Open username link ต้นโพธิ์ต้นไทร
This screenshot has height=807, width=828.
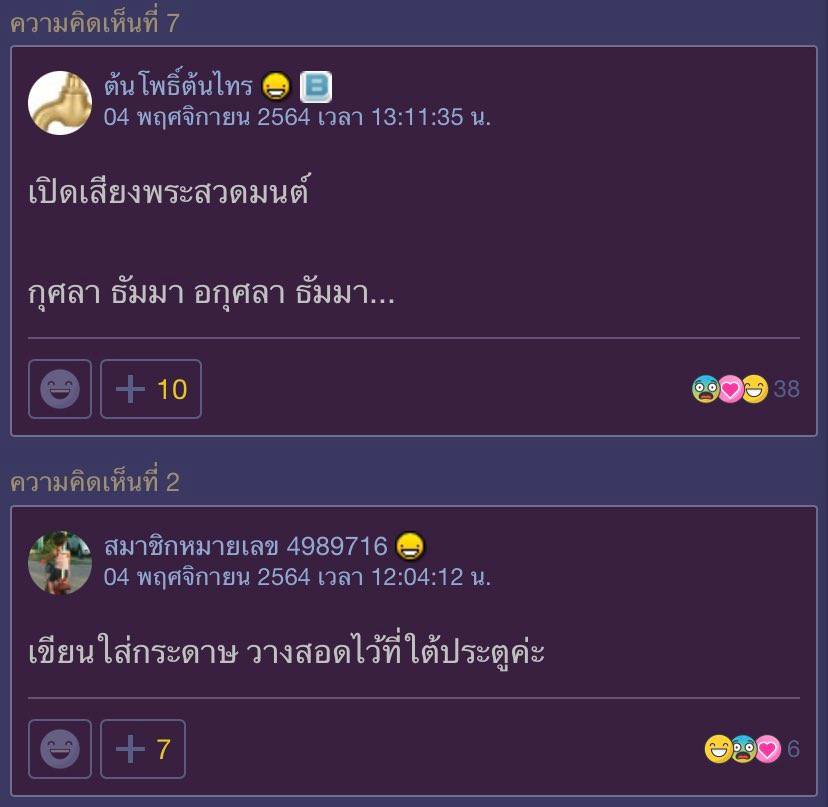coord(178,88)
